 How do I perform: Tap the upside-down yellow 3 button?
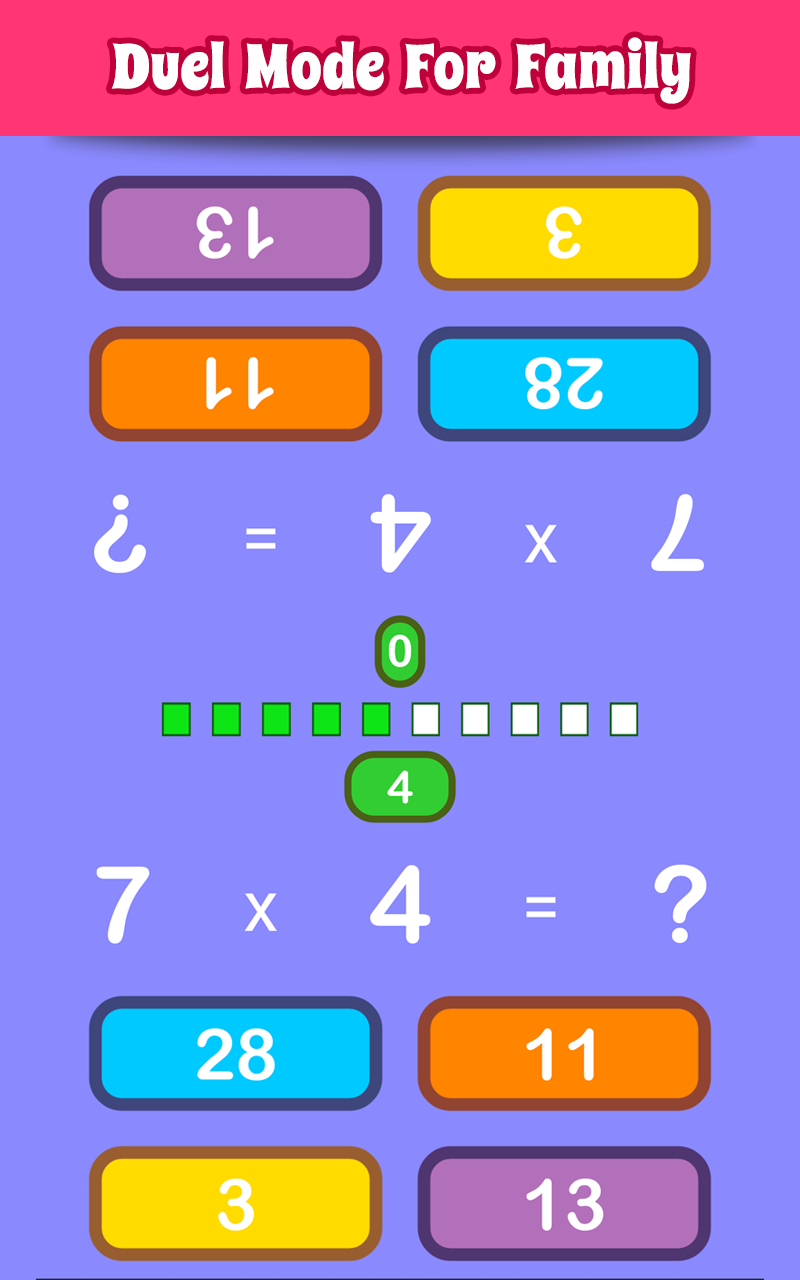click(x=563, y=232)
